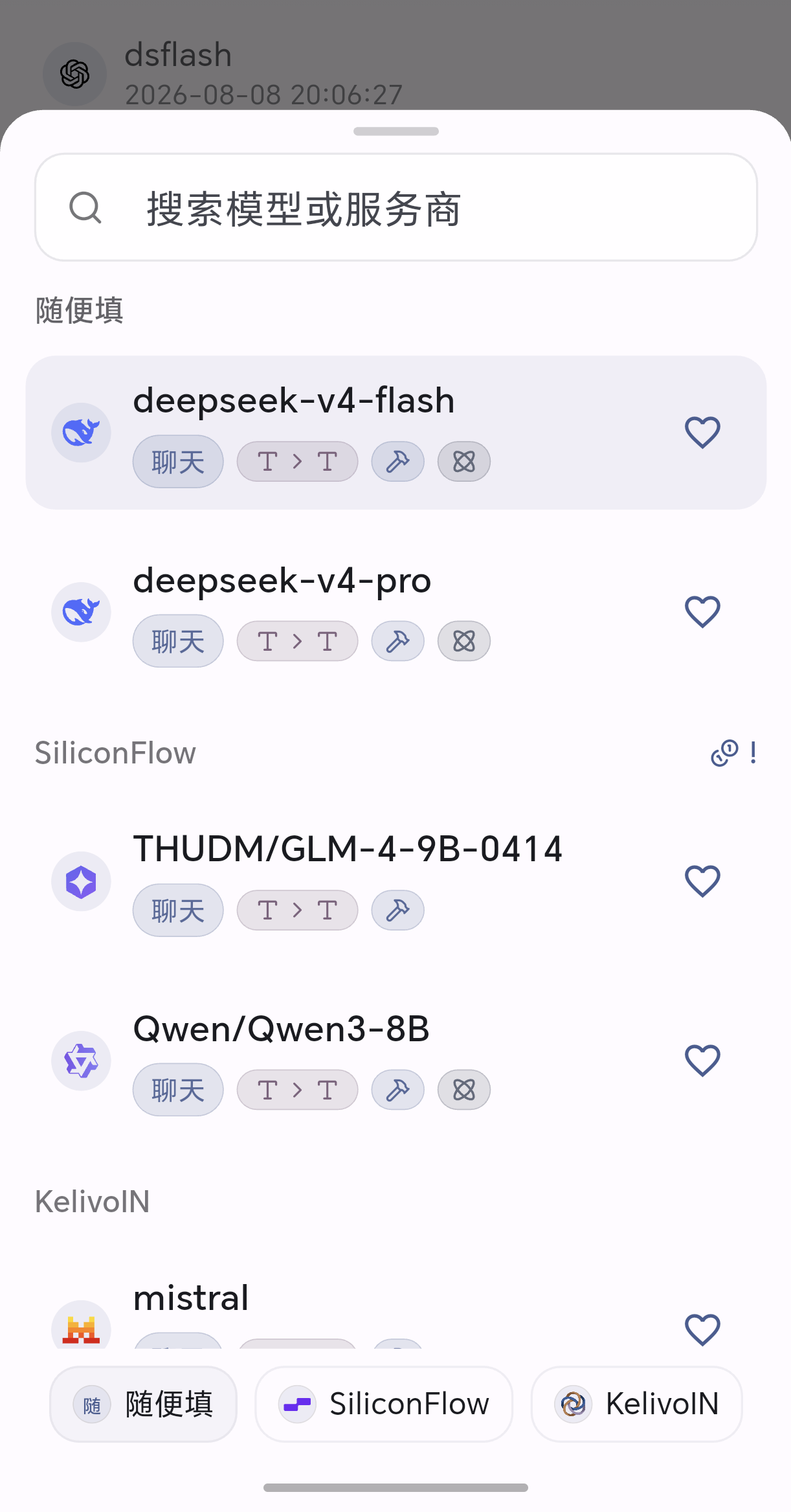Viewport: 791px width, 1512px height.
Task: Choose the deepseek-v4-pro model
Action: (x=395, y=612)
